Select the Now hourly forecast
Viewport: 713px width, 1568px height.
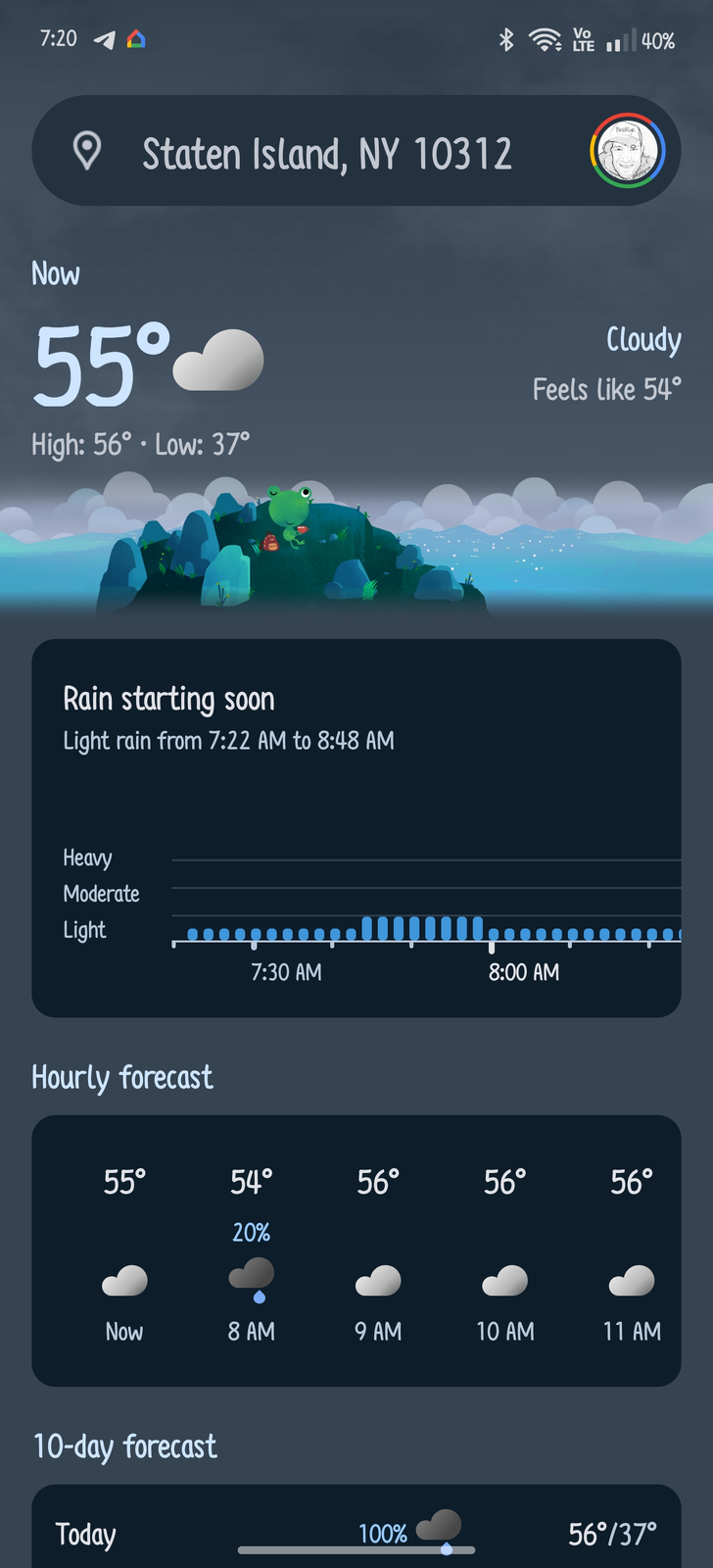[124, 1254]
